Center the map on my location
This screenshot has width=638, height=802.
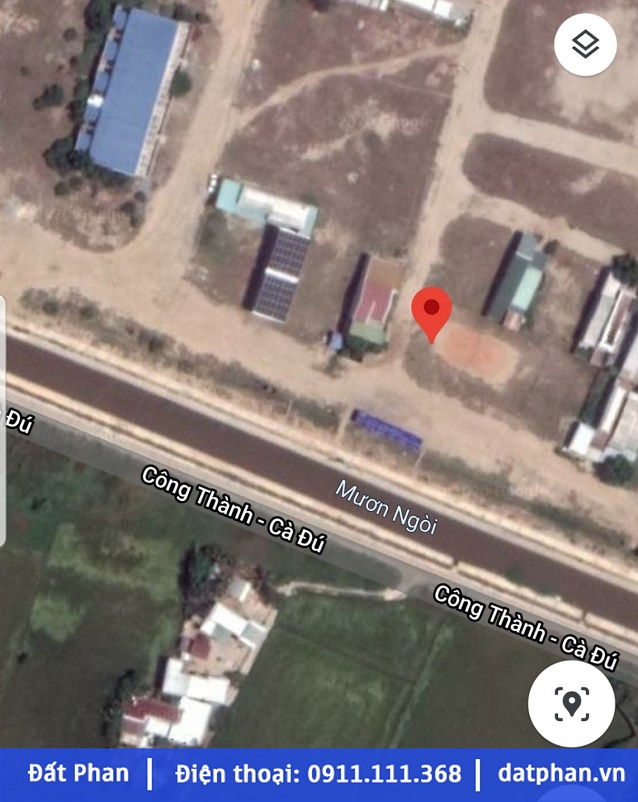[x=571, y=703]
